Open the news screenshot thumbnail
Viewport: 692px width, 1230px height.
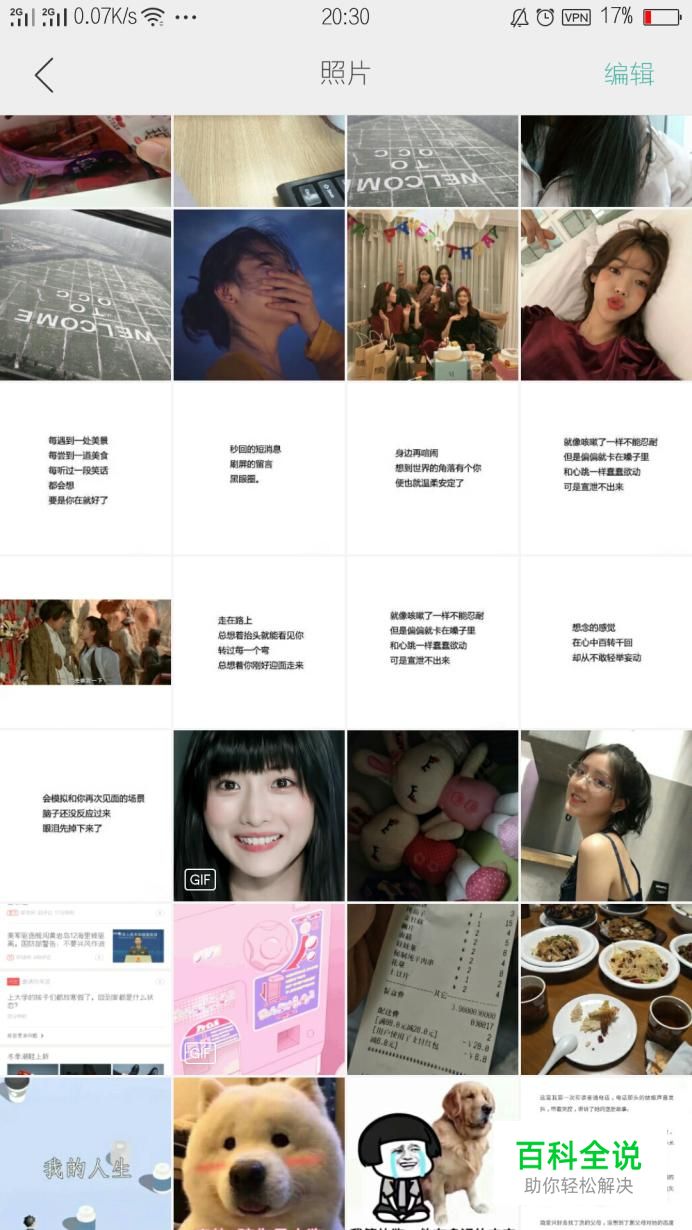click(85, 989)
